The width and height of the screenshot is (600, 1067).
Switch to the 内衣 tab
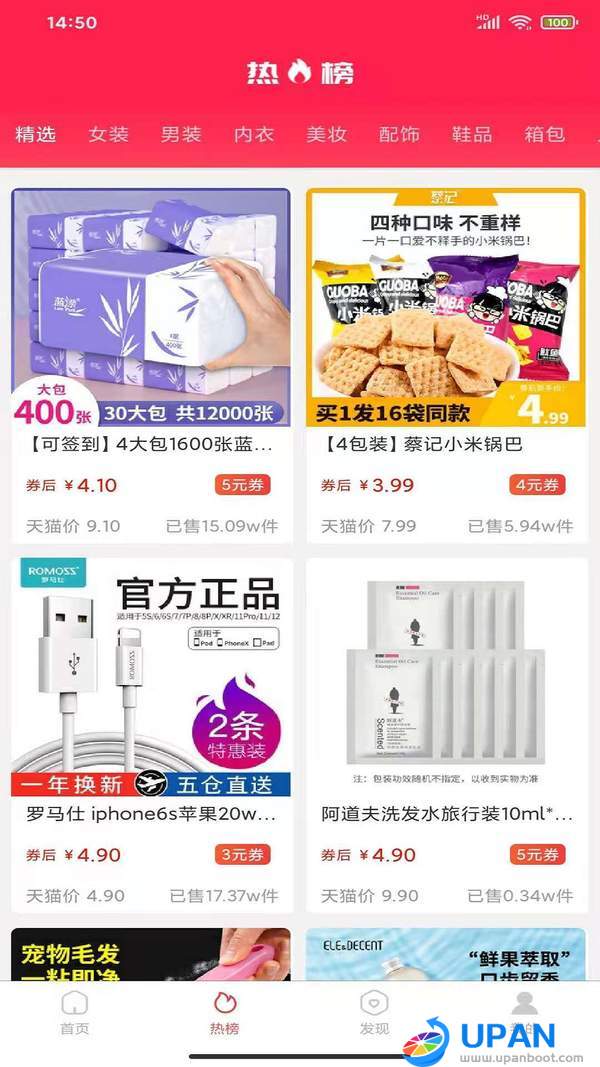click(x=254, y=134)
